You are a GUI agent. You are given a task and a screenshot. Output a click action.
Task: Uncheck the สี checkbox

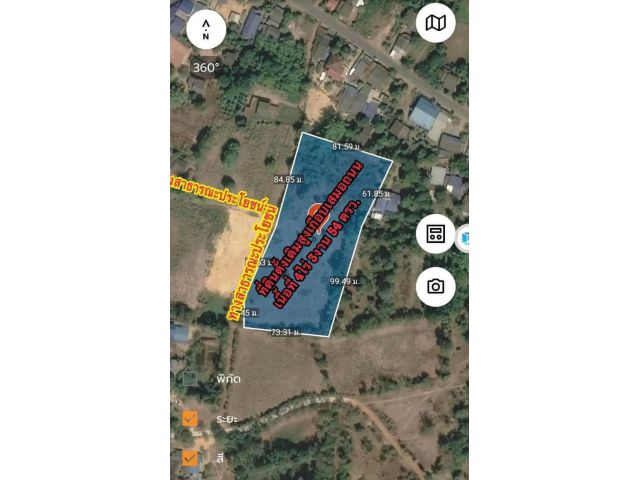click(x=190, y=458)
